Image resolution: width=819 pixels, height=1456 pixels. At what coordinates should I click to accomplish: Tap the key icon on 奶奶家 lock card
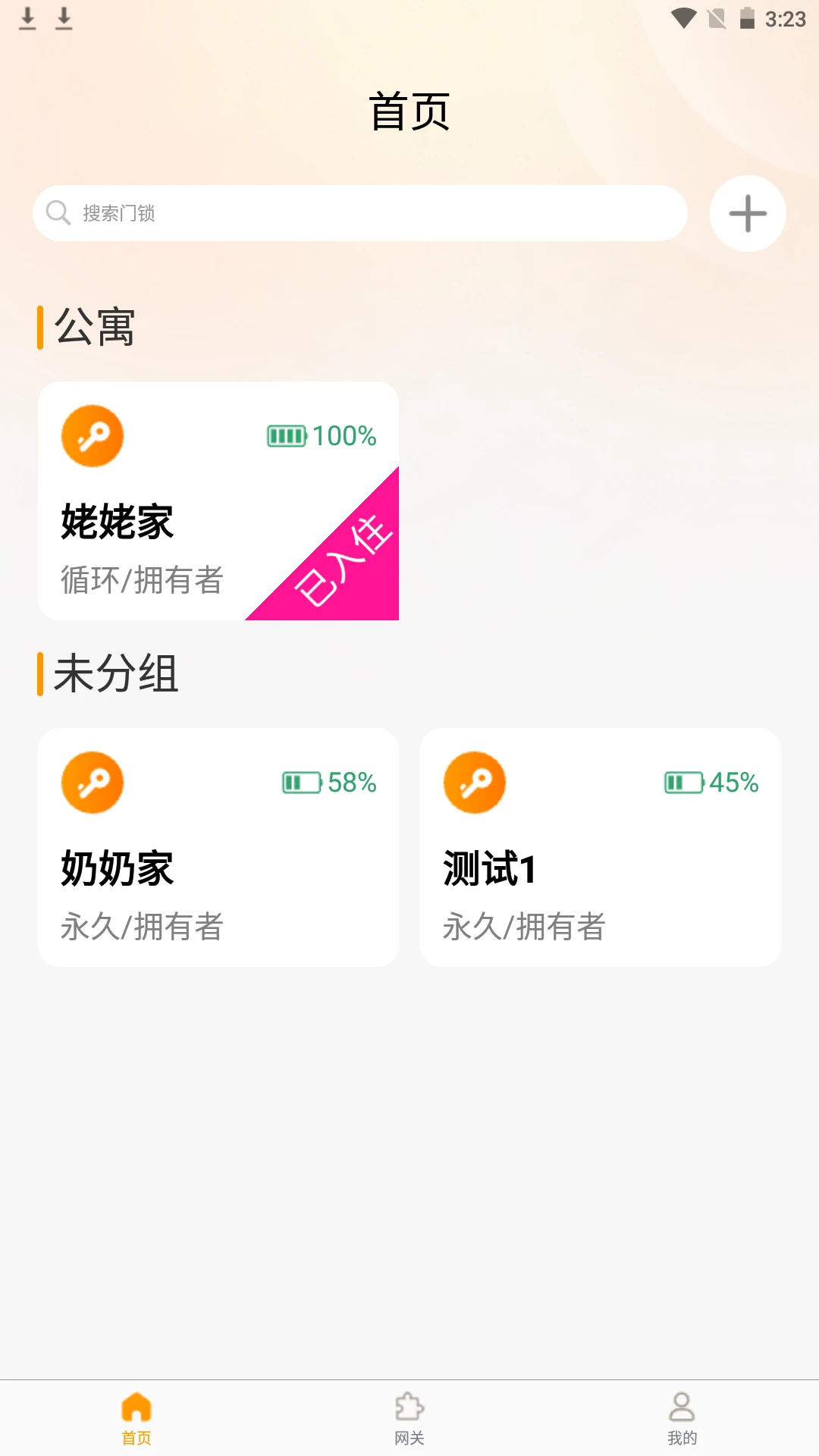pyautogui.click(x=92, y=782)
